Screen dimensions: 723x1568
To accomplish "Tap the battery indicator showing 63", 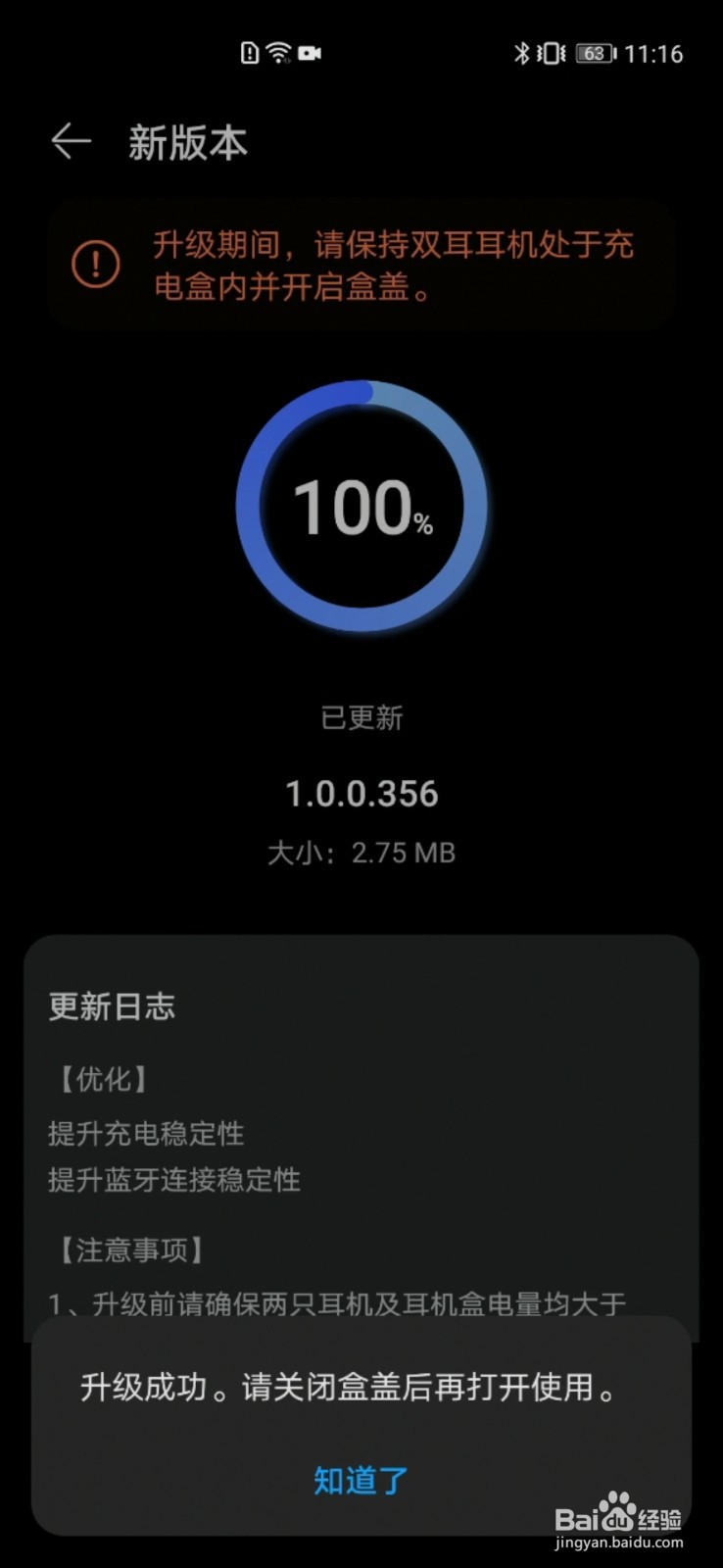I will [x=593, y=55].
